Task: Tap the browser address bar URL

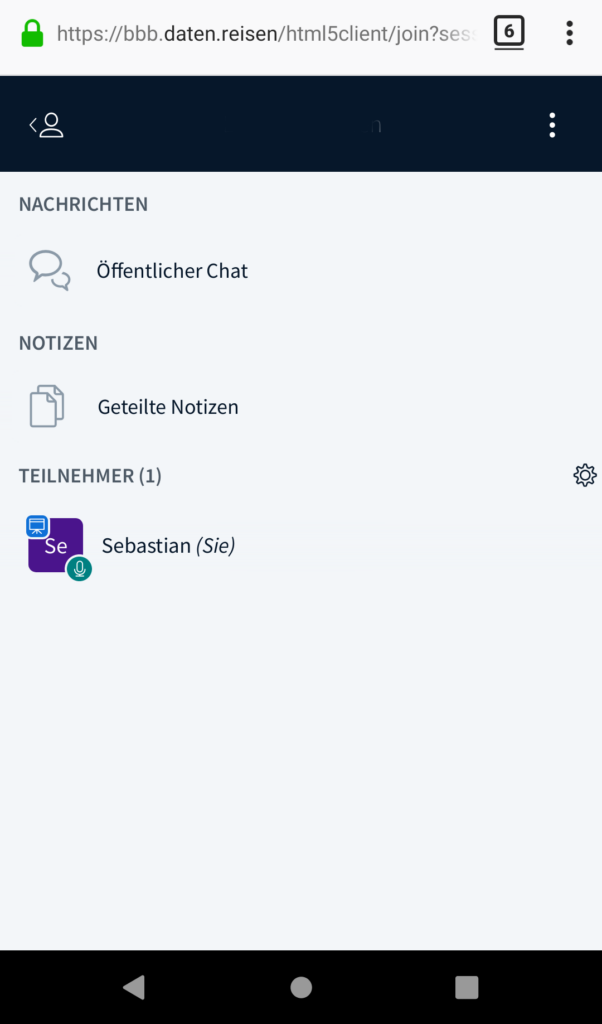Action: 266,33
